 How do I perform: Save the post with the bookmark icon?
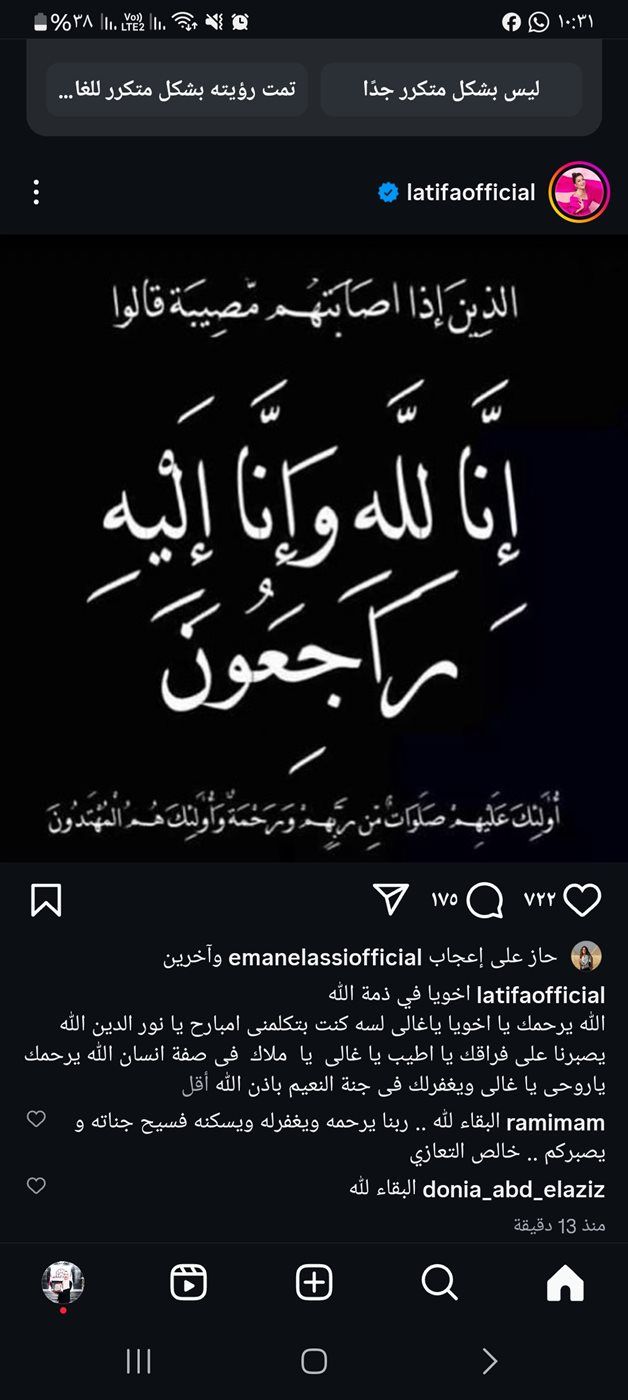pyautogui.click(x=46, y=900)
